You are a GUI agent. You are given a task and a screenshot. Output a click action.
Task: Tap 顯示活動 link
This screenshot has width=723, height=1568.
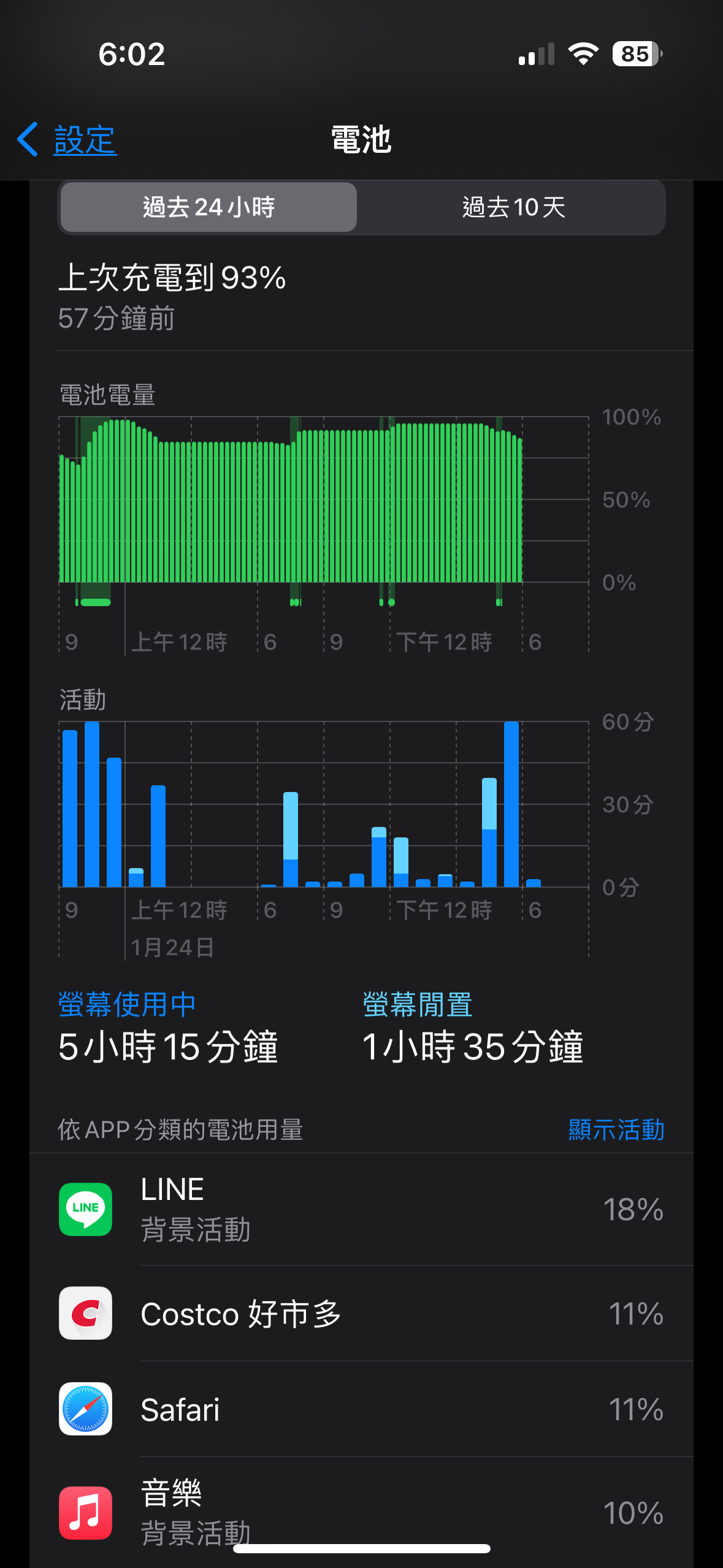point(616,1129)
